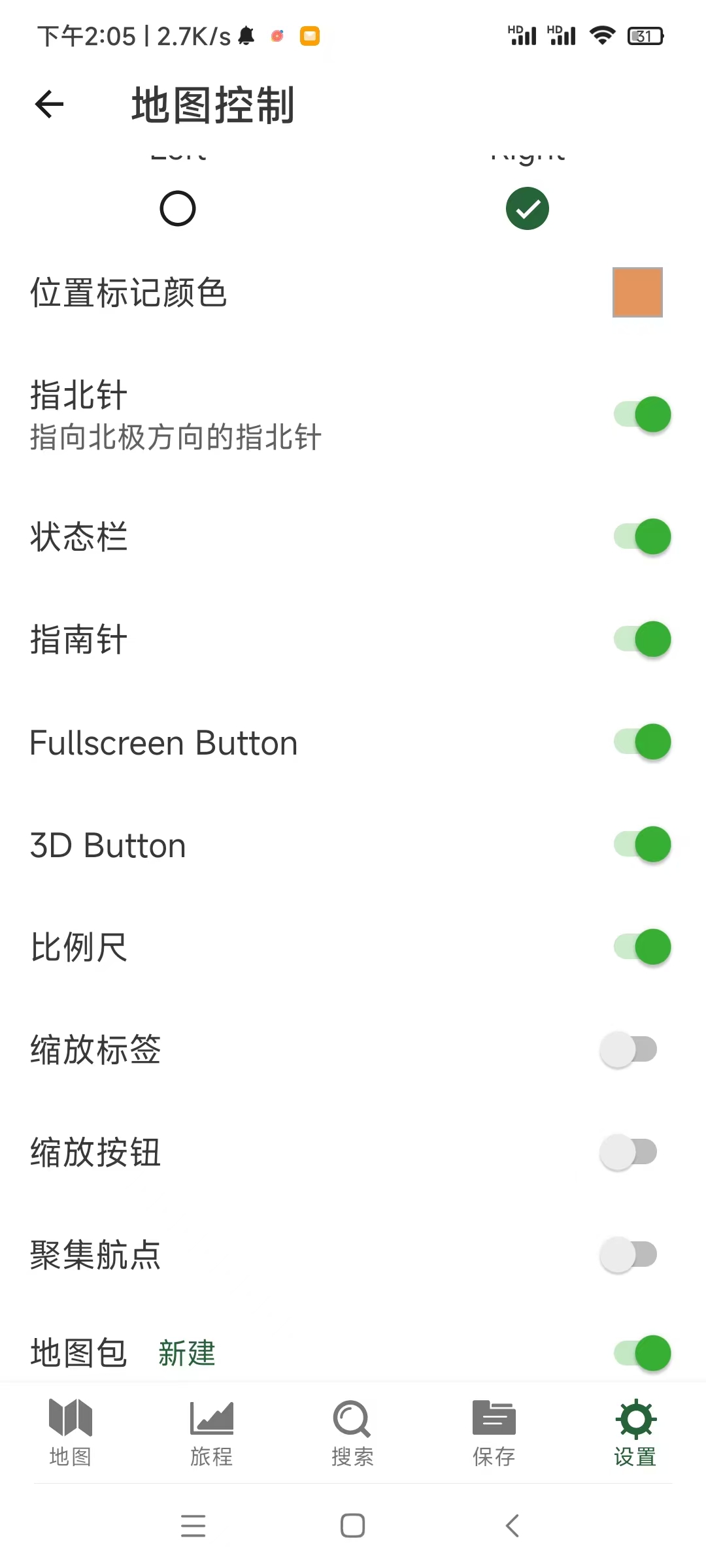
Task: Open the 位置标记颜色 orange color swatch
Action: 637,292
